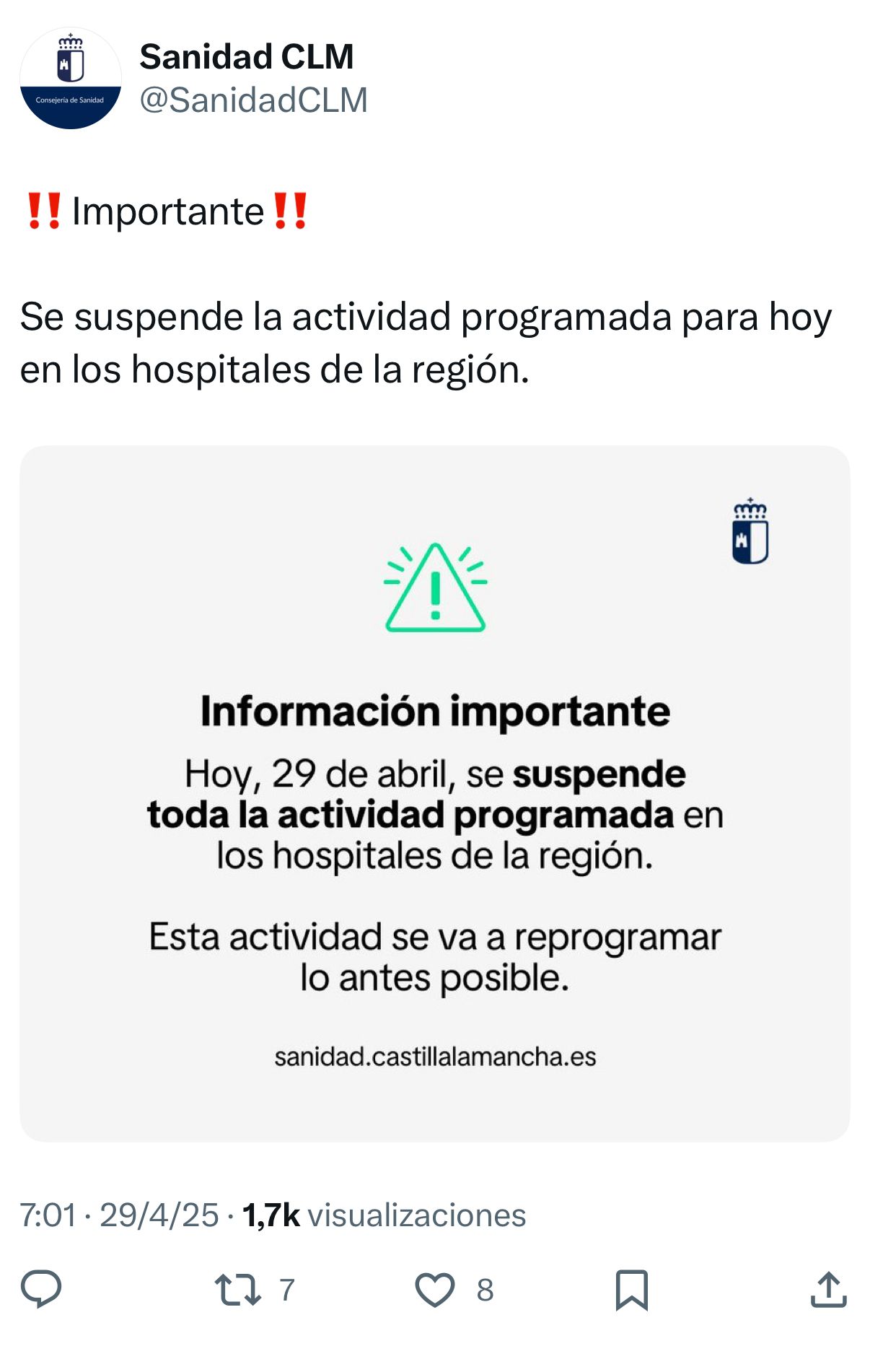Reply to this post
This screenshot has width=870, height=1372.
tap(41, 1289)
